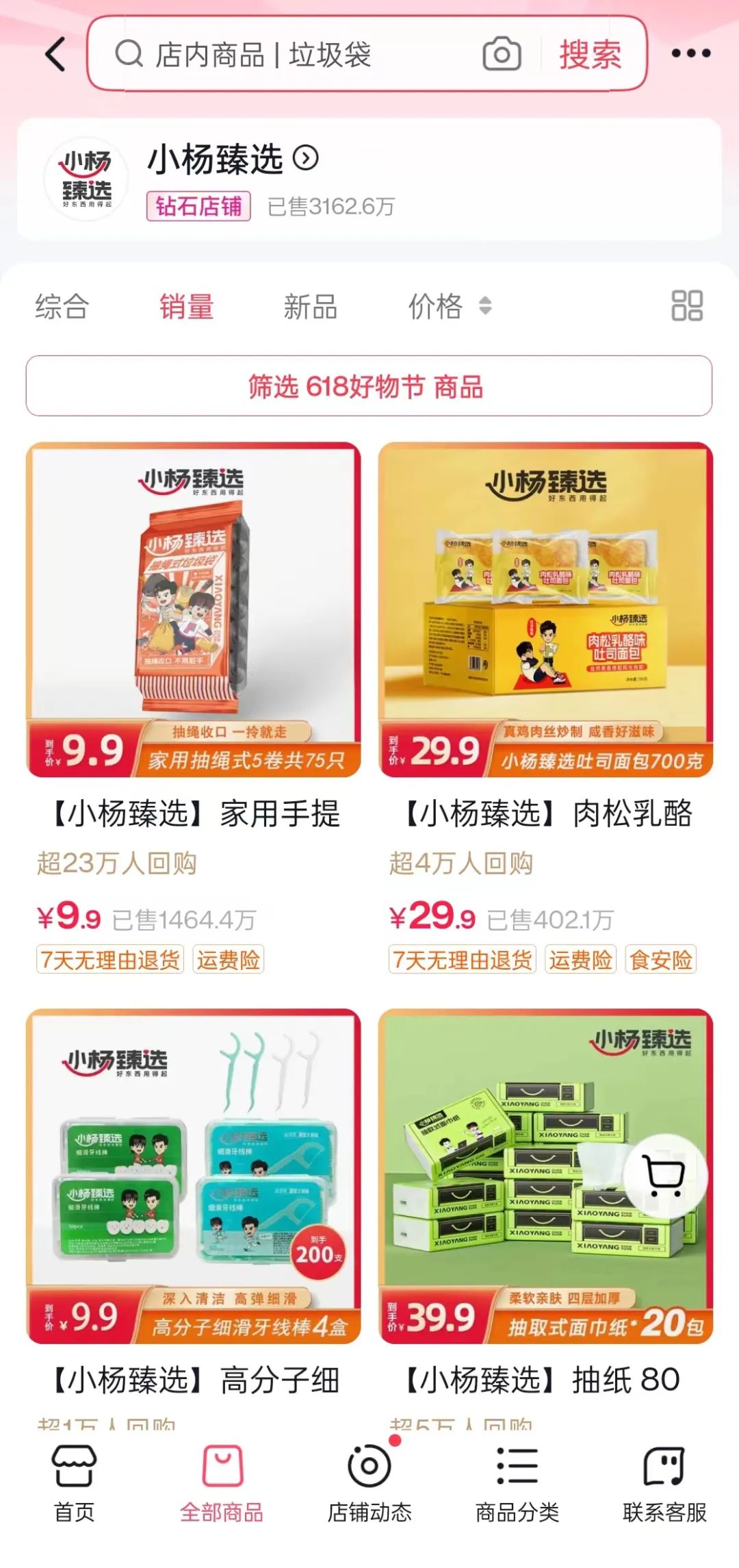Tap the red 搜索 button
This screenshot has height=1568, width=739.
590,55
